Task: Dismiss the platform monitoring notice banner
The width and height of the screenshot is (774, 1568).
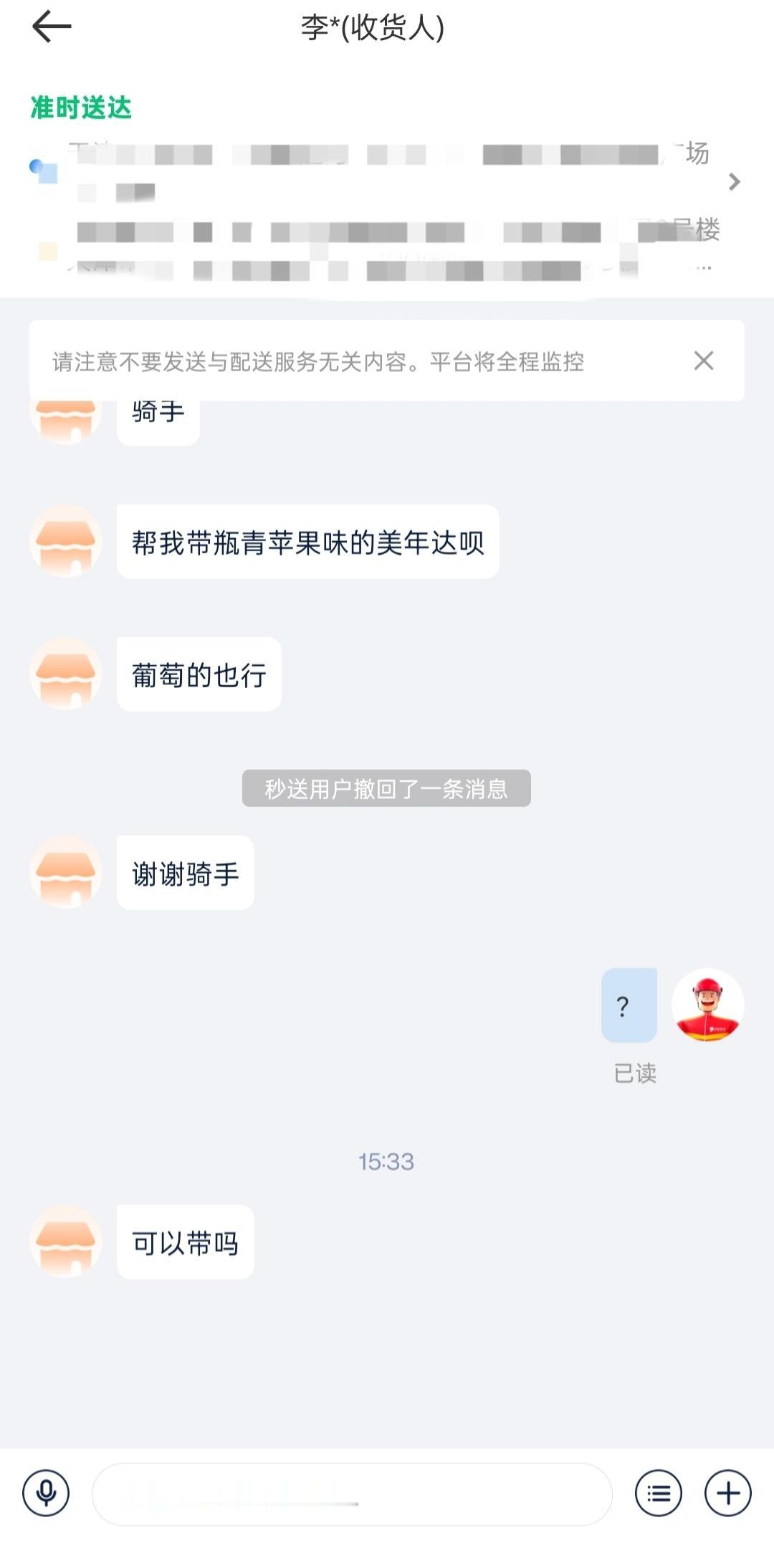Action: click(705, 361)
